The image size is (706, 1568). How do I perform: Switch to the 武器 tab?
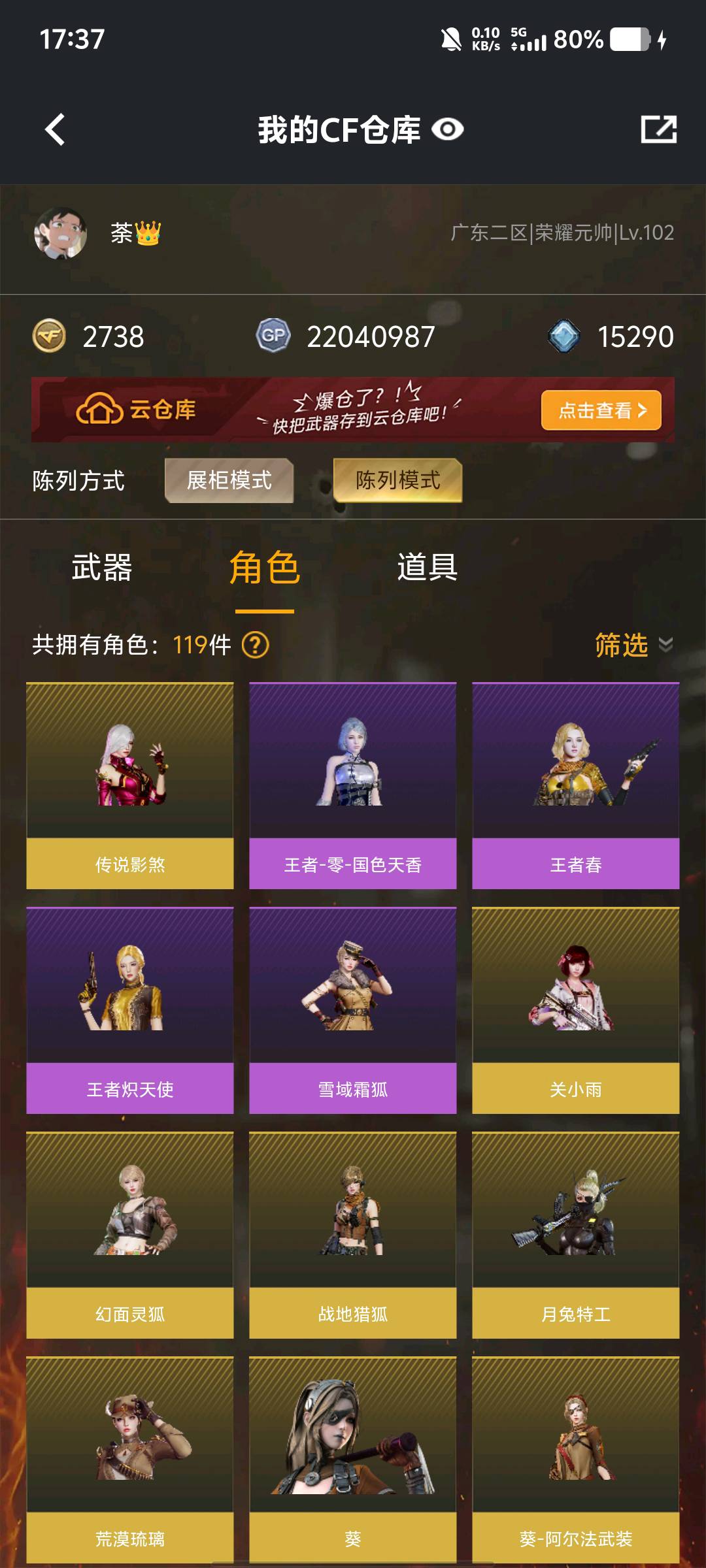(102, 567)
